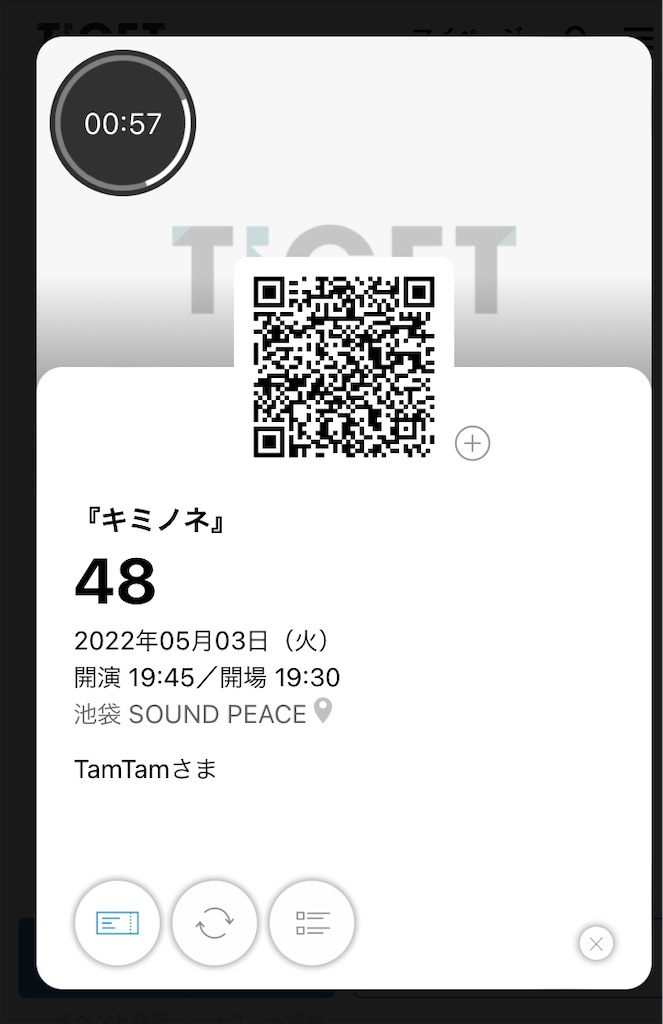The height and width of the screenshot is (1024, 663).
Task: Open the venue map pin for 池袋 SOUND PEACE
Action: (322, 711)
